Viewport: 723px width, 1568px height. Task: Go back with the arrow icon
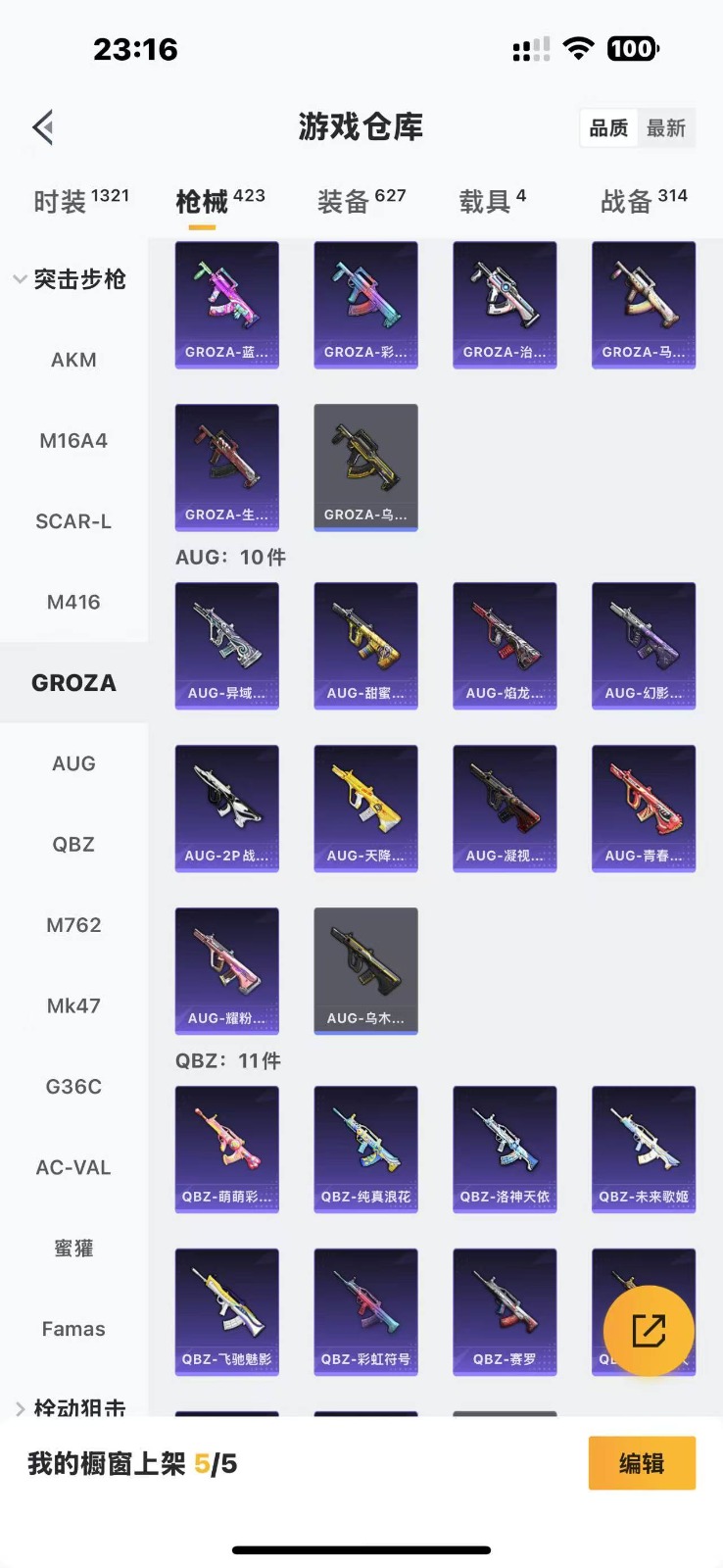click(43, 127)
